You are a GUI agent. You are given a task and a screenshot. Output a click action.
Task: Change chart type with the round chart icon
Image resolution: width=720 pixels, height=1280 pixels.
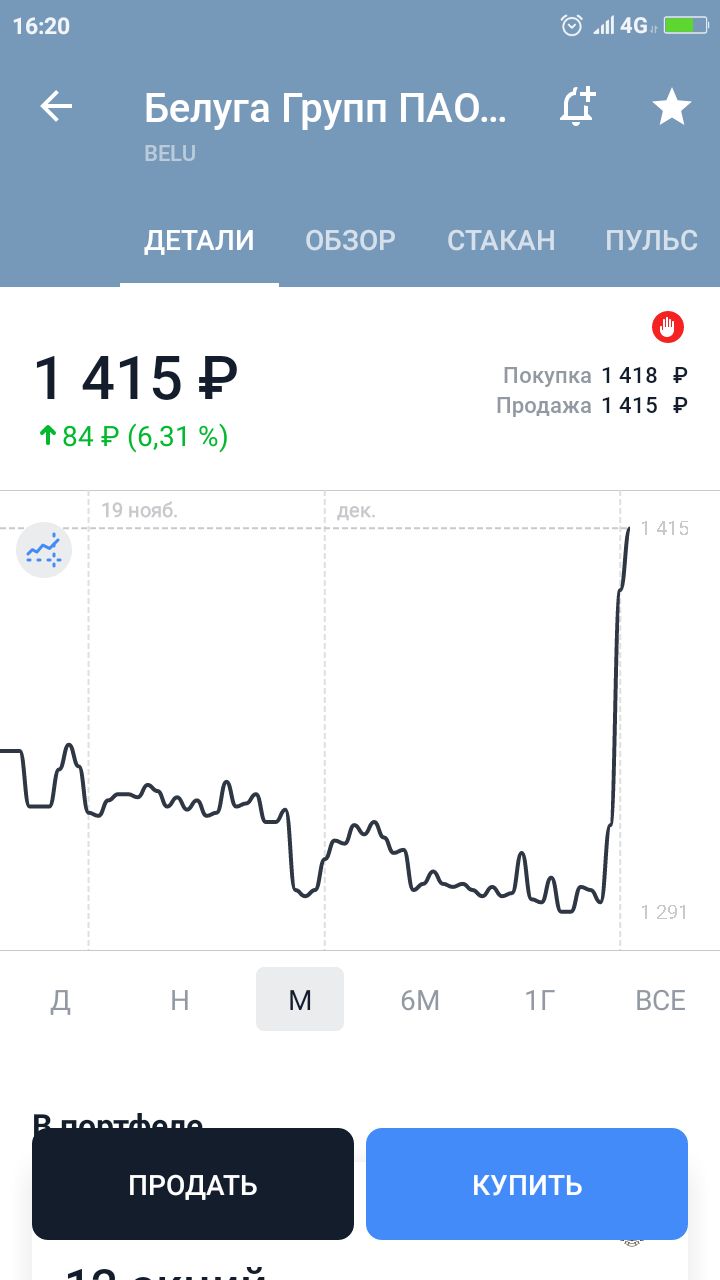tap(44, 551)
